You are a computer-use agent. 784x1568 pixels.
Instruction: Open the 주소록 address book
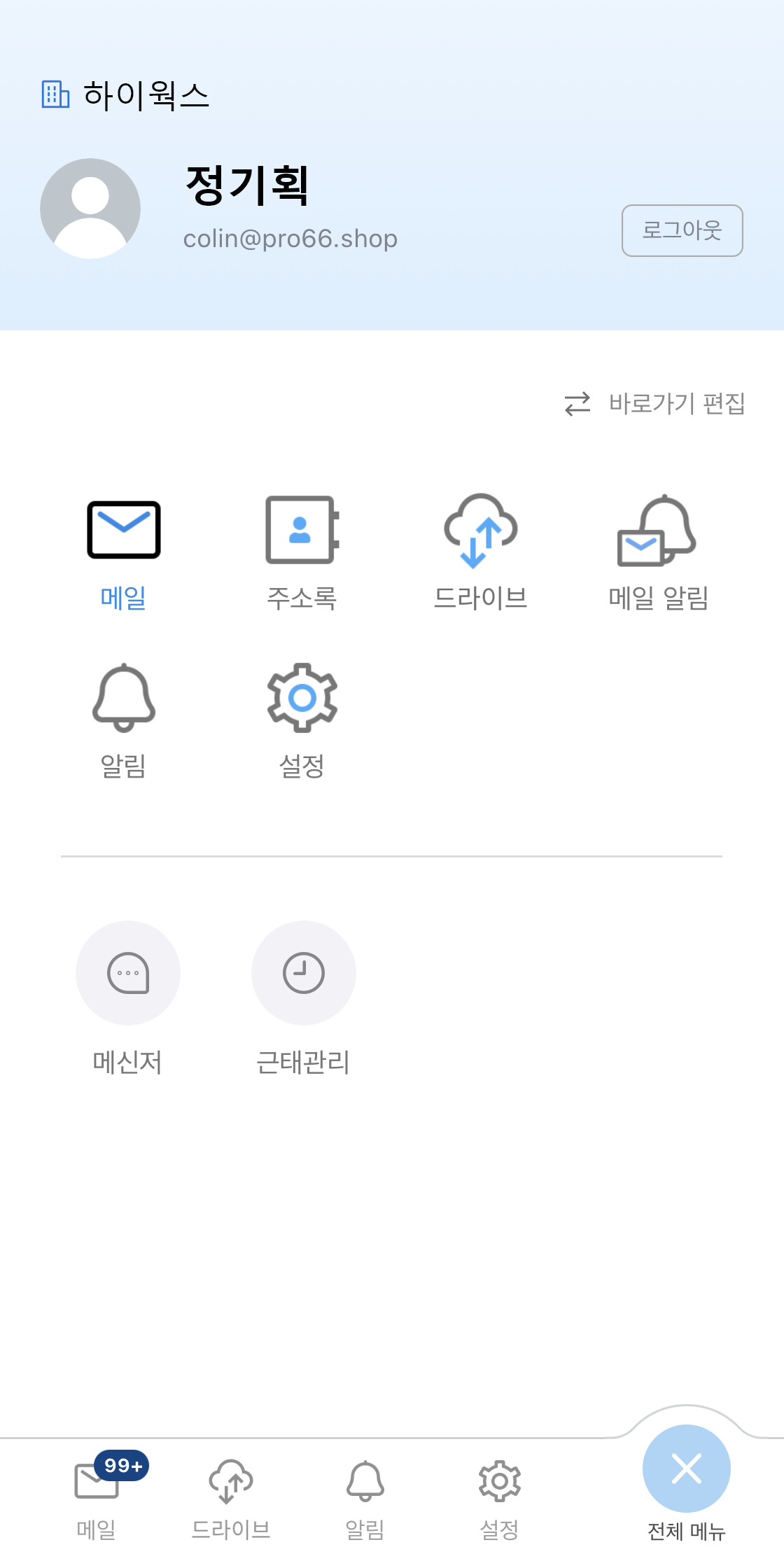(302, 554)
